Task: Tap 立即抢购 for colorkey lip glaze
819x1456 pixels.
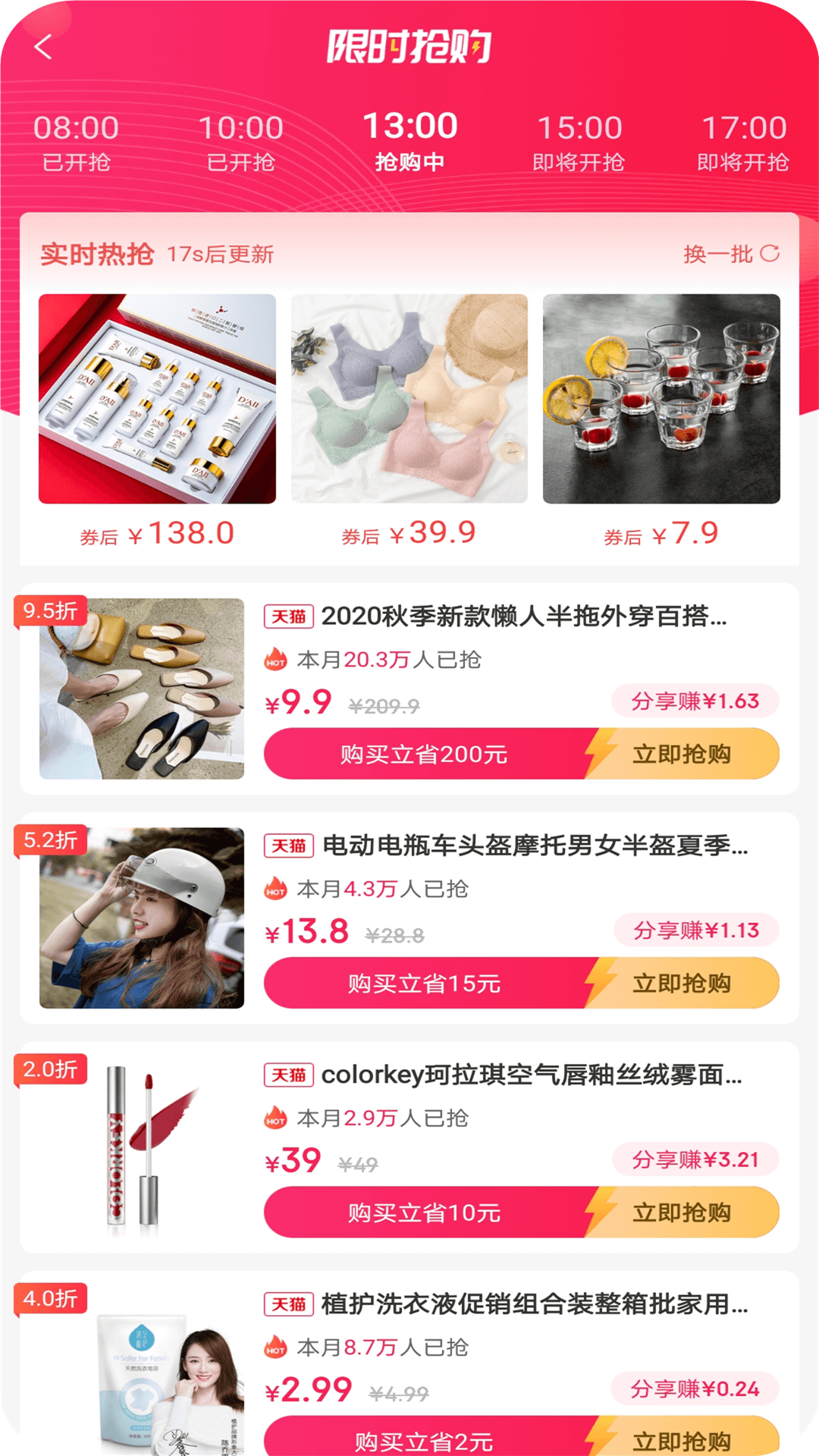Action: tap(681, 1212)
